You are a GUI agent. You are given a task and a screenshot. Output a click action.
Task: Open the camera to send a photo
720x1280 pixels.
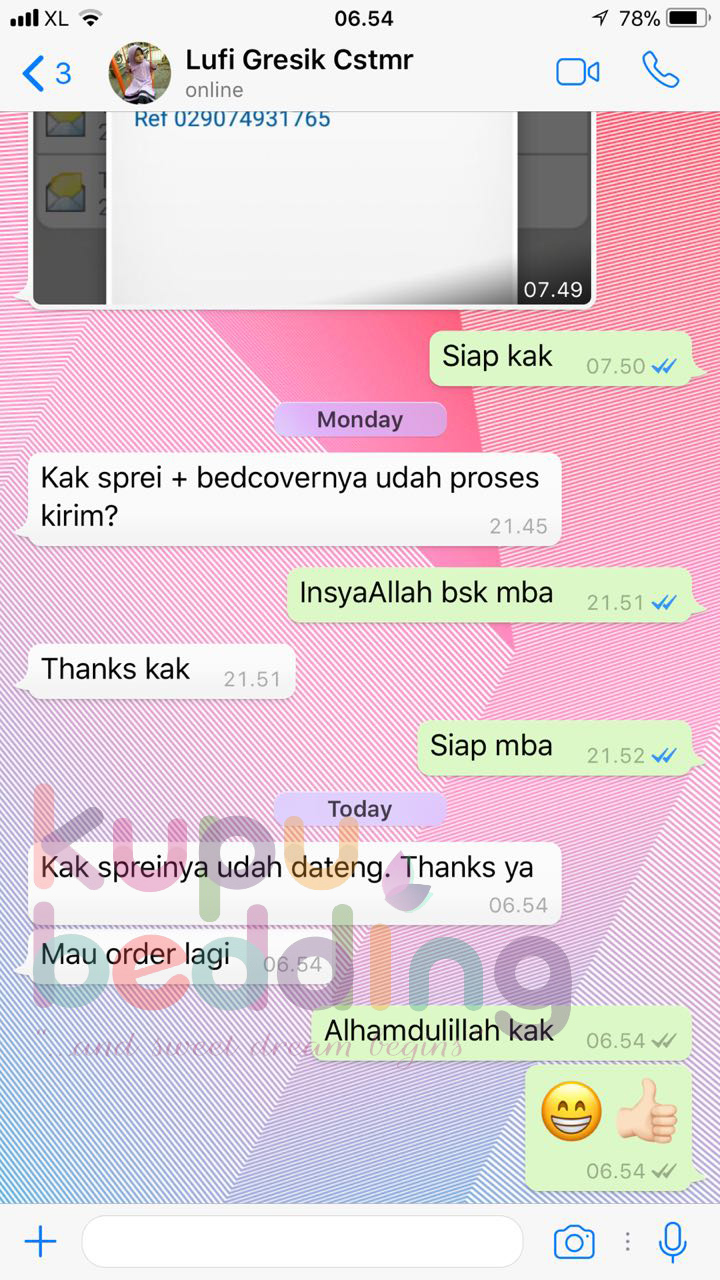point(574,1242)
